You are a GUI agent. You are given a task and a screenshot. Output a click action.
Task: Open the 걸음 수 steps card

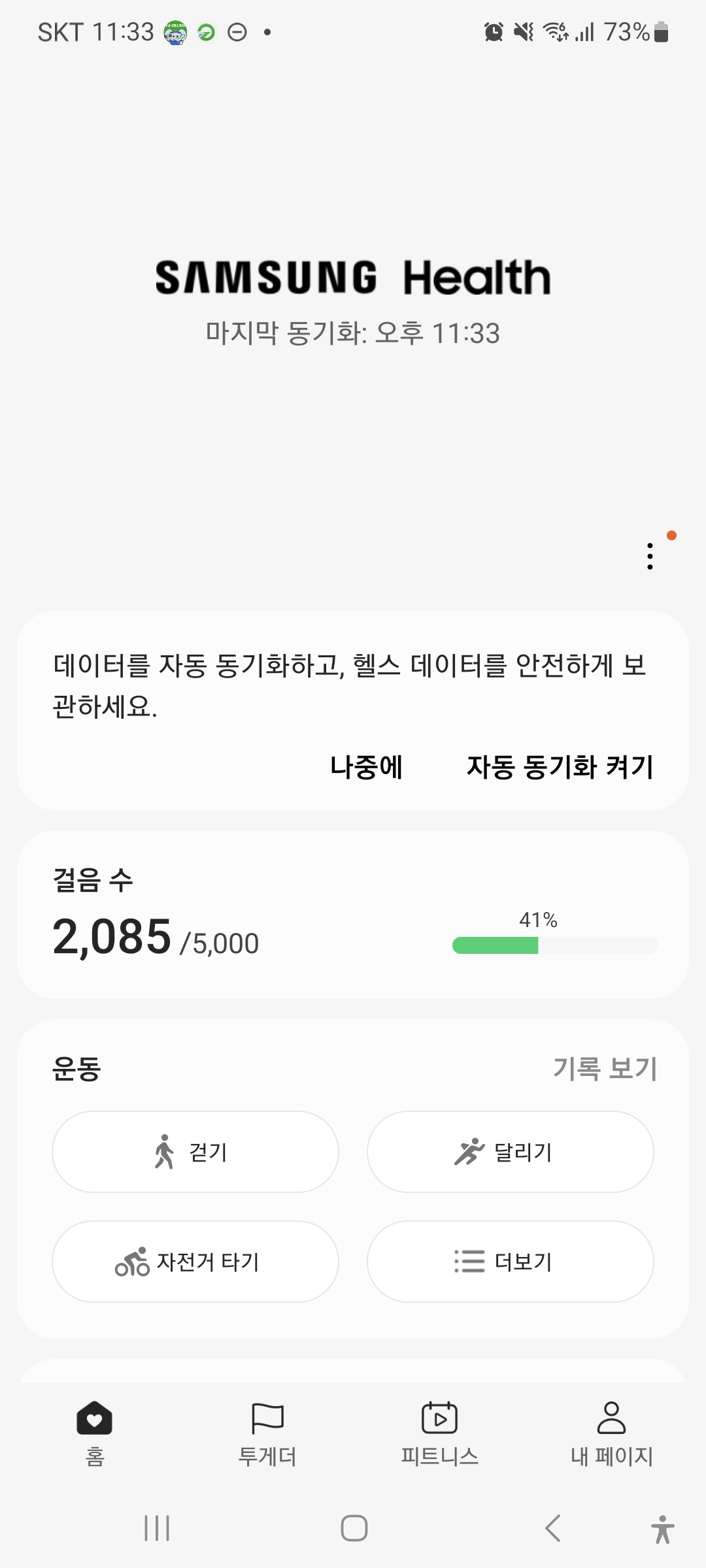353,915
